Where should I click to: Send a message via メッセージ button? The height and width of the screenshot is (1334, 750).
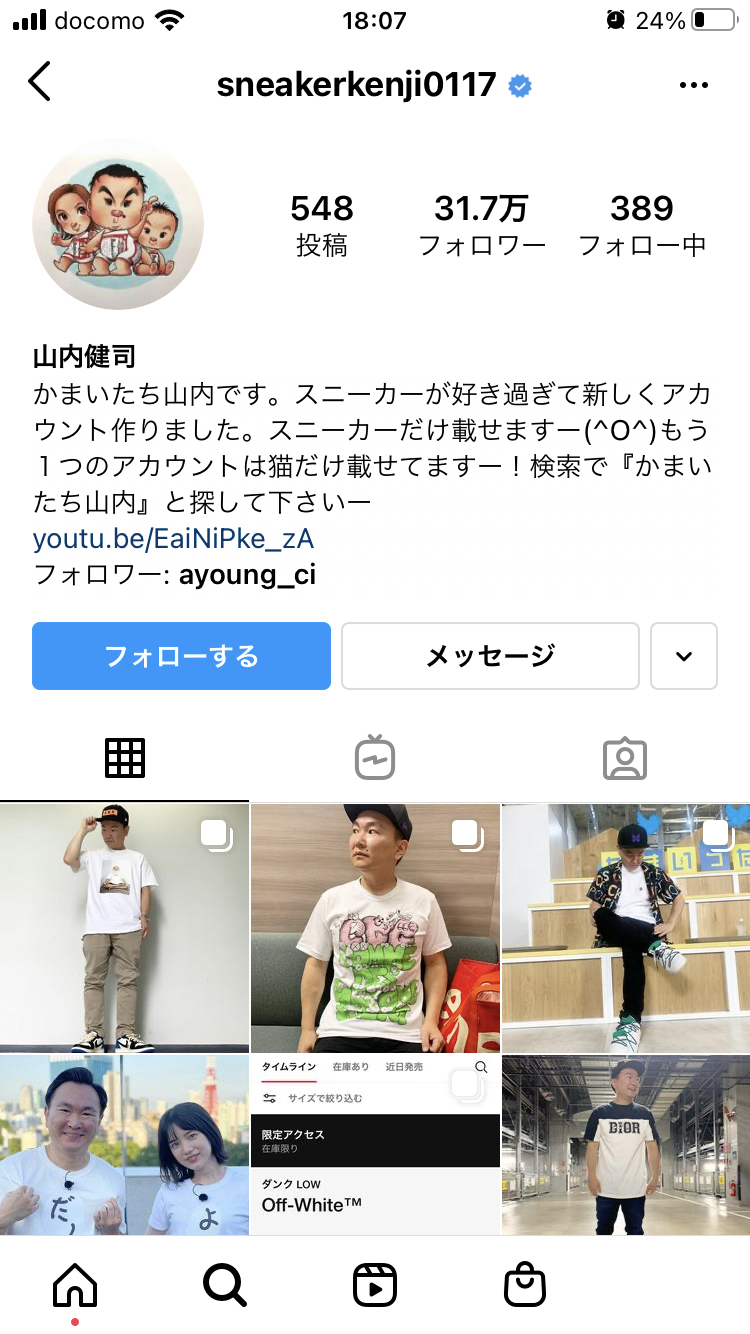[490, 656]
